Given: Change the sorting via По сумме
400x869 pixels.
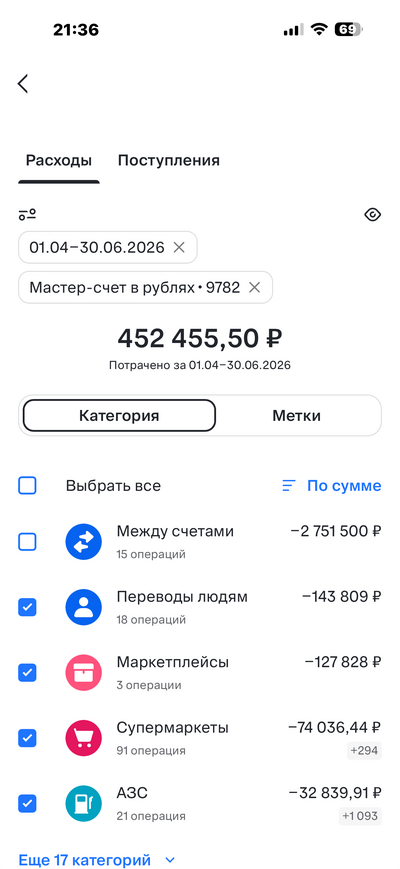Looking at the screenshot, I should (x=331, y=486).
